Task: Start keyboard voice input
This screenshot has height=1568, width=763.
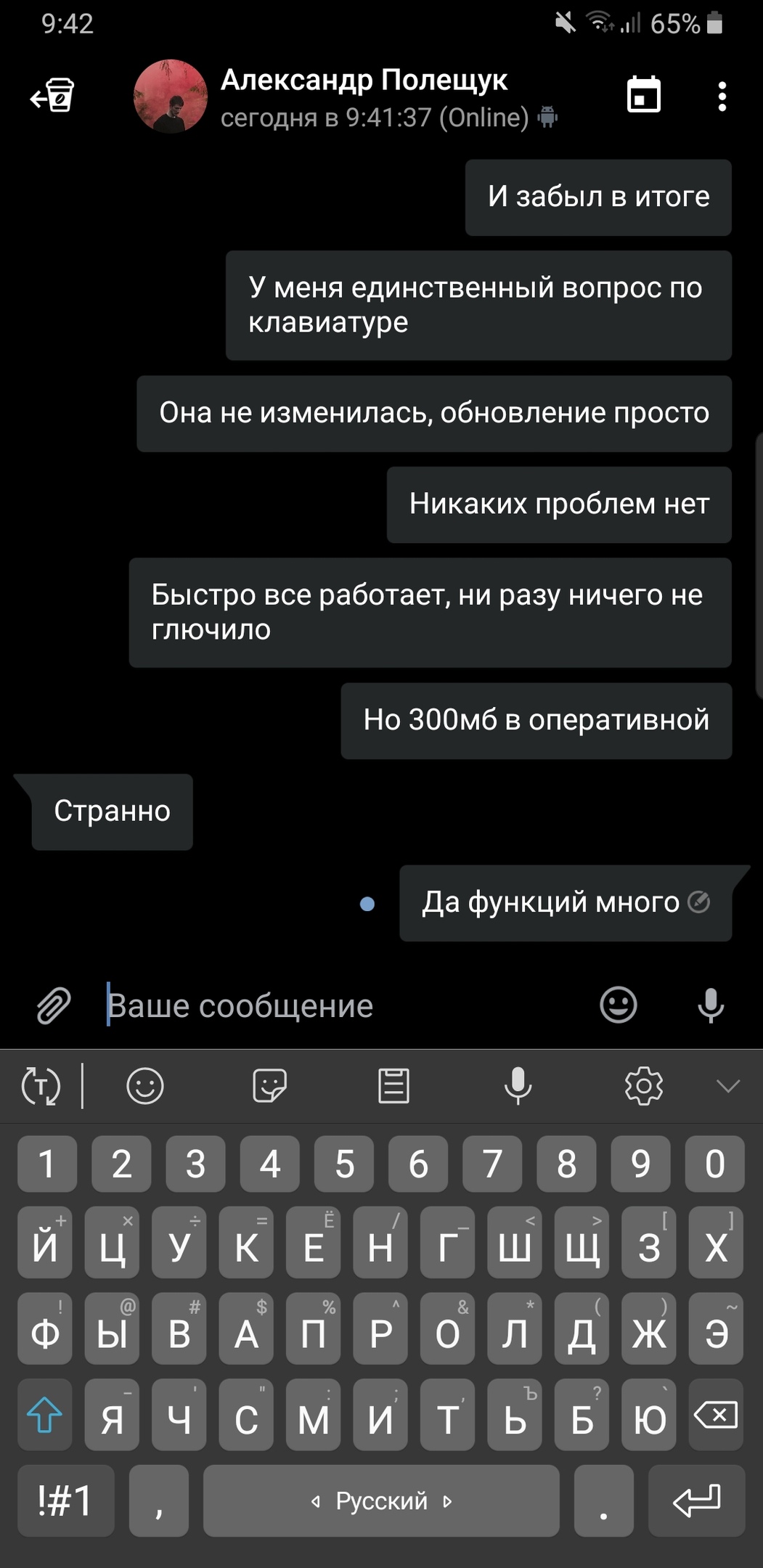Action: [518, 1086]
